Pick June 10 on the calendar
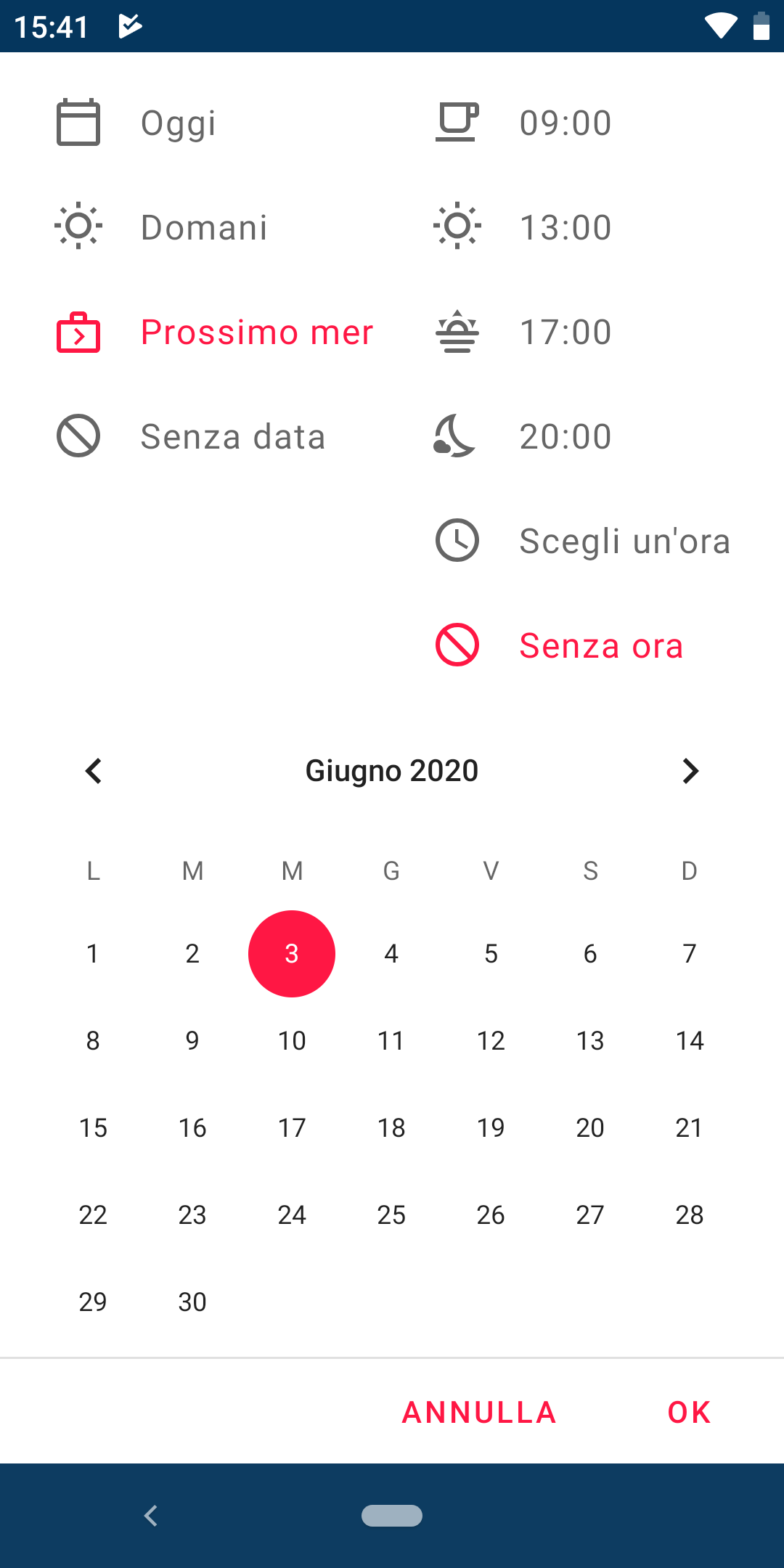The height and width of the screenshot is (1568, 784). click(292, 1041)
